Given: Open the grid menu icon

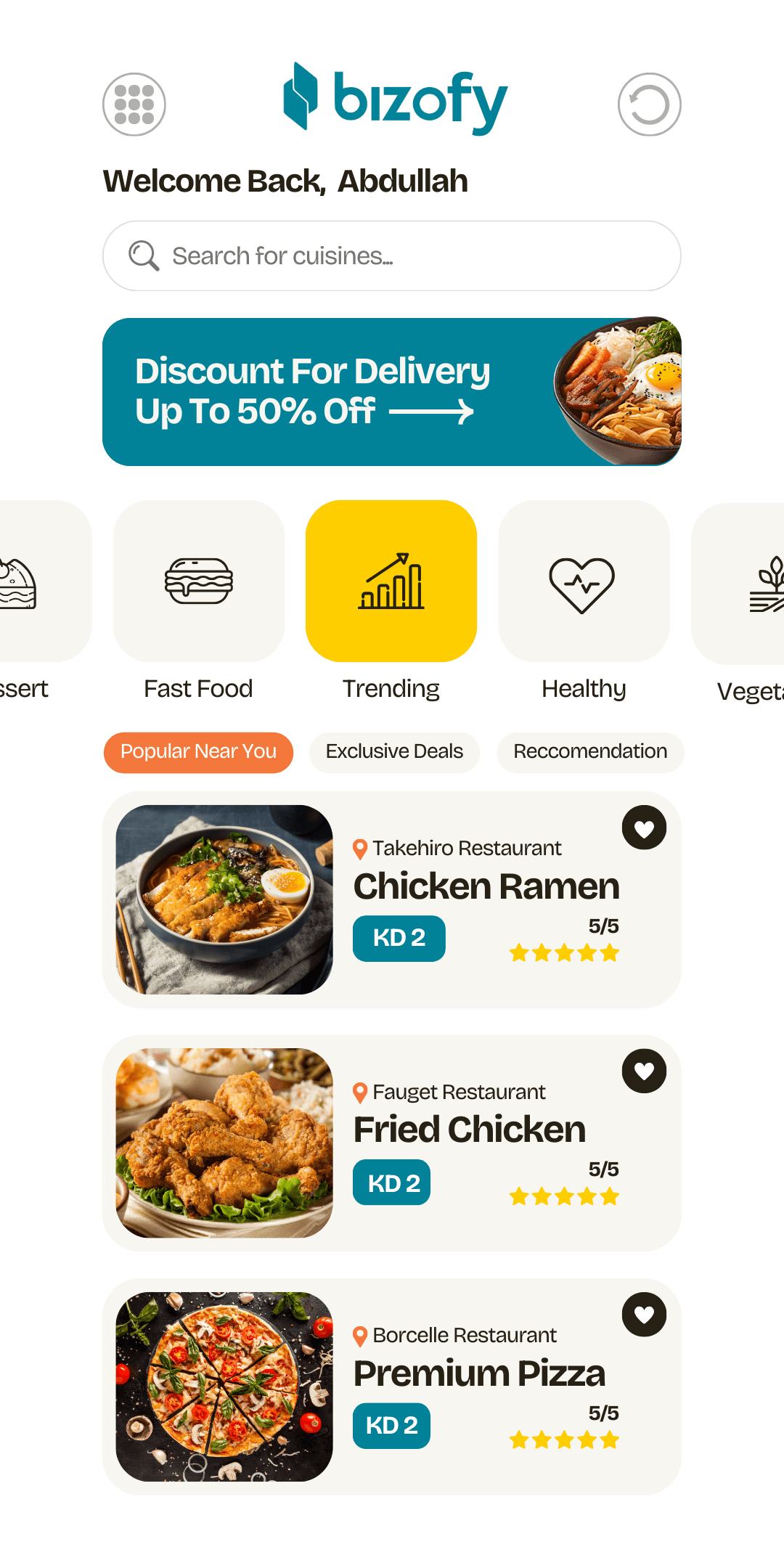Looking at the screenshot, I should coord(134,105).
